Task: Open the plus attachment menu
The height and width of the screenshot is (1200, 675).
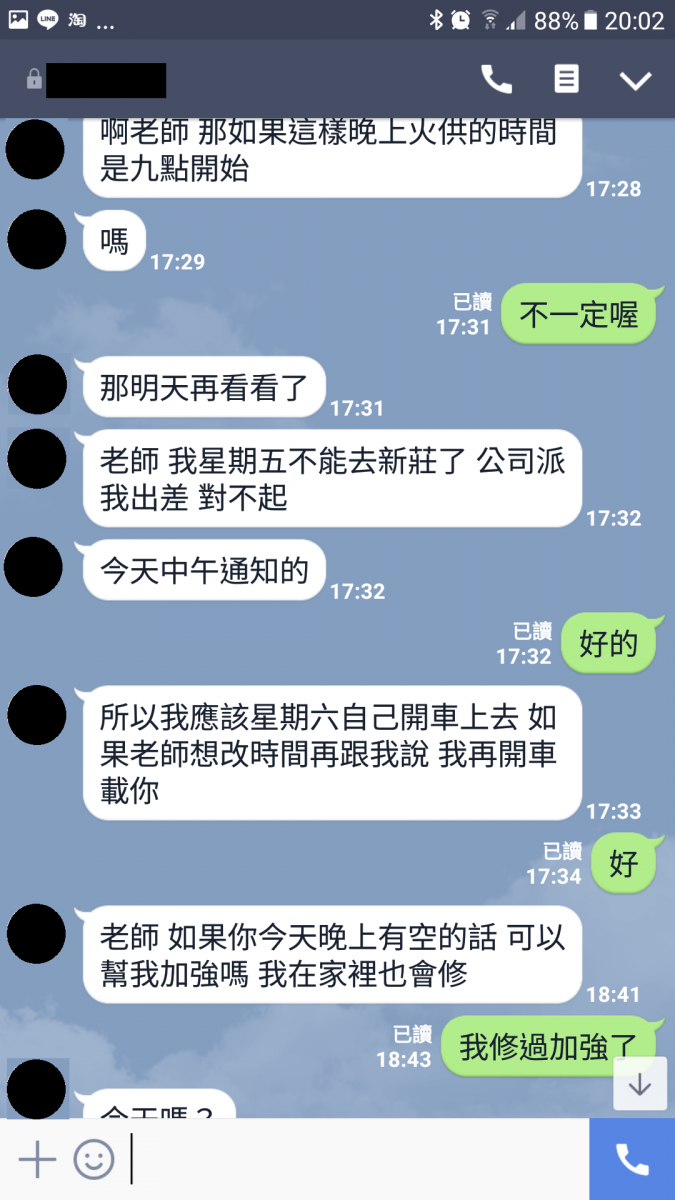Action: [x=37, y=1160]
